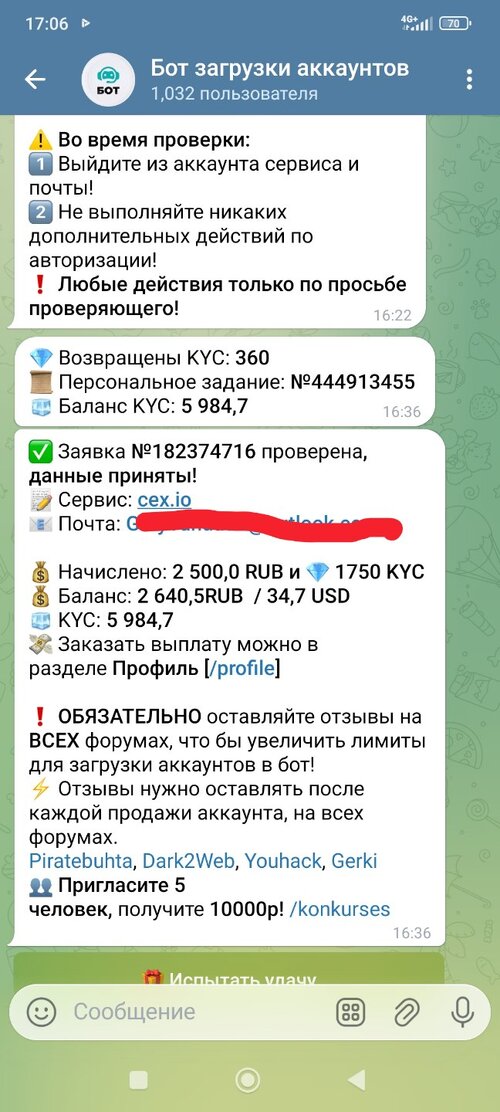Open the cex.io link

coord(164,499)
